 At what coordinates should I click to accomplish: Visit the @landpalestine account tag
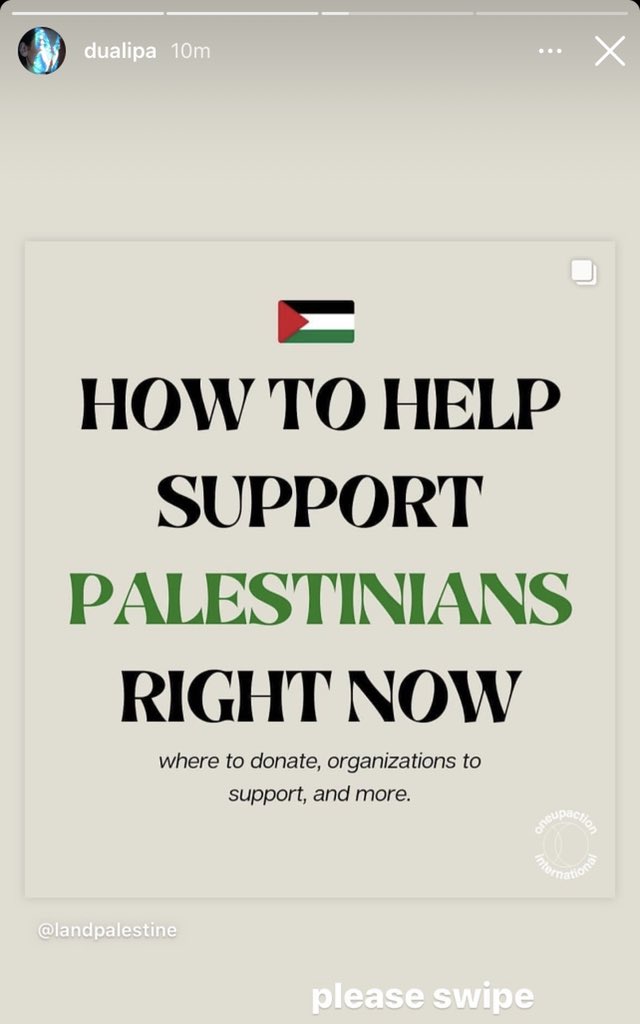pyautogui.click(x=107, y=930)
